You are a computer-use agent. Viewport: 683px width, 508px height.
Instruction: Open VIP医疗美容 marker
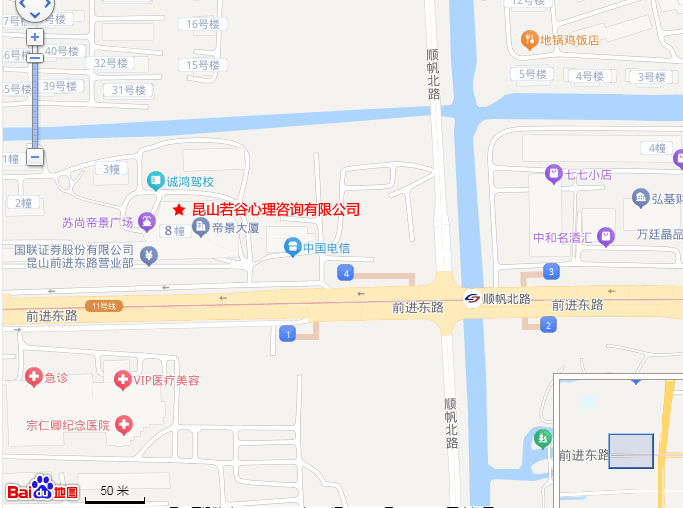pyautogui.click(x=122, y=380)
